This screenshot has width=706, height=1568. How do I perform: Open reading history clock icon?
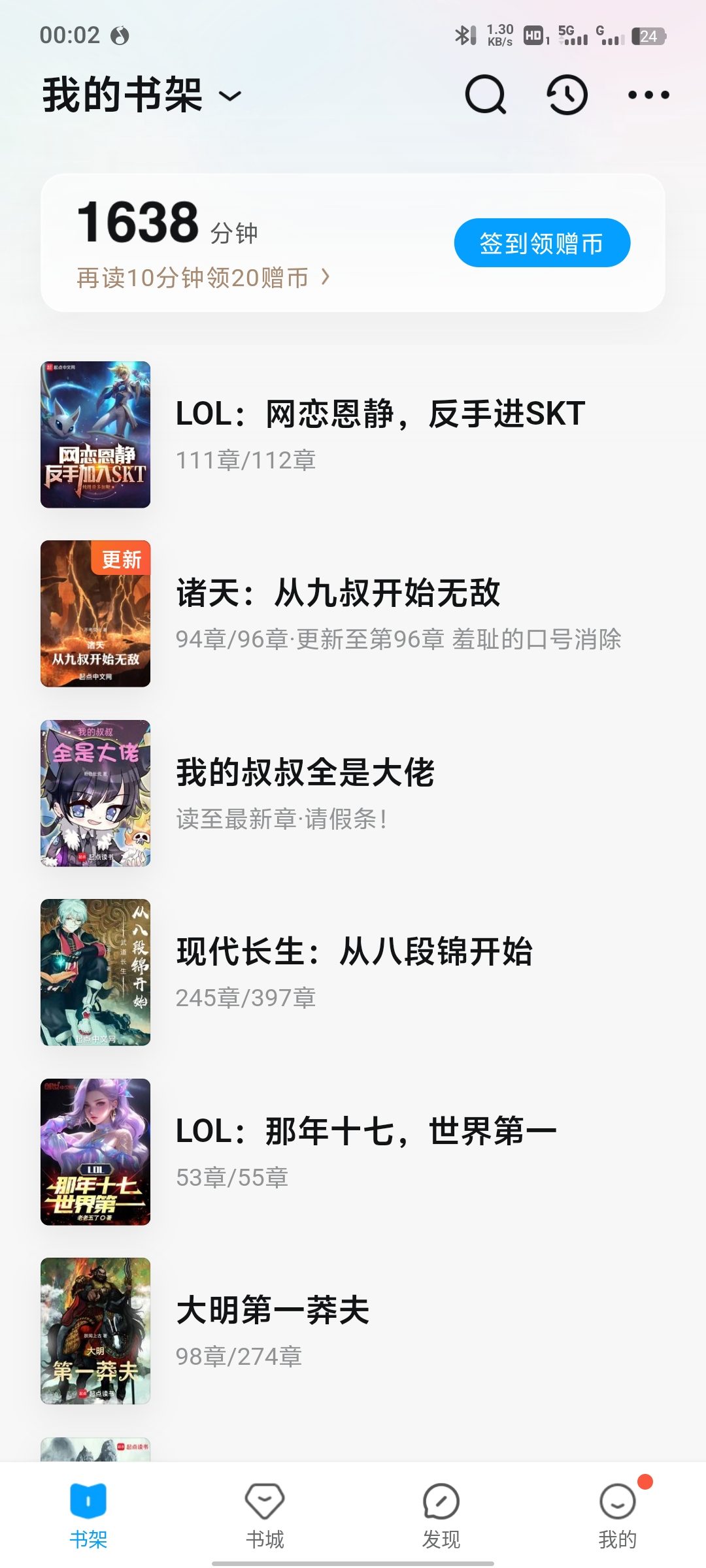567,95
